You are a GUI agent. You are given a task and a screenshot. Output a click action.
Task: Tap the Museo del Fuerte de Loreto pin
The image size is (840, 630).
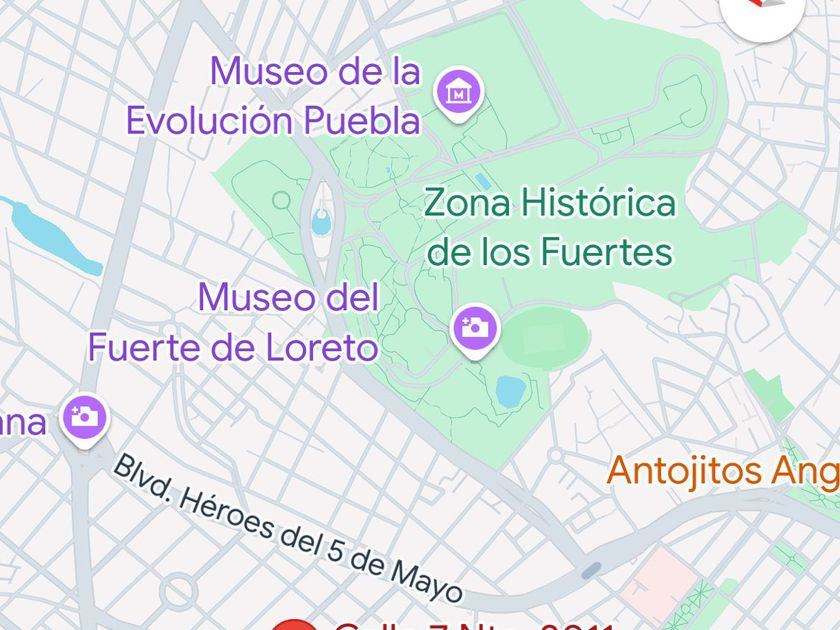coord(475,330)
